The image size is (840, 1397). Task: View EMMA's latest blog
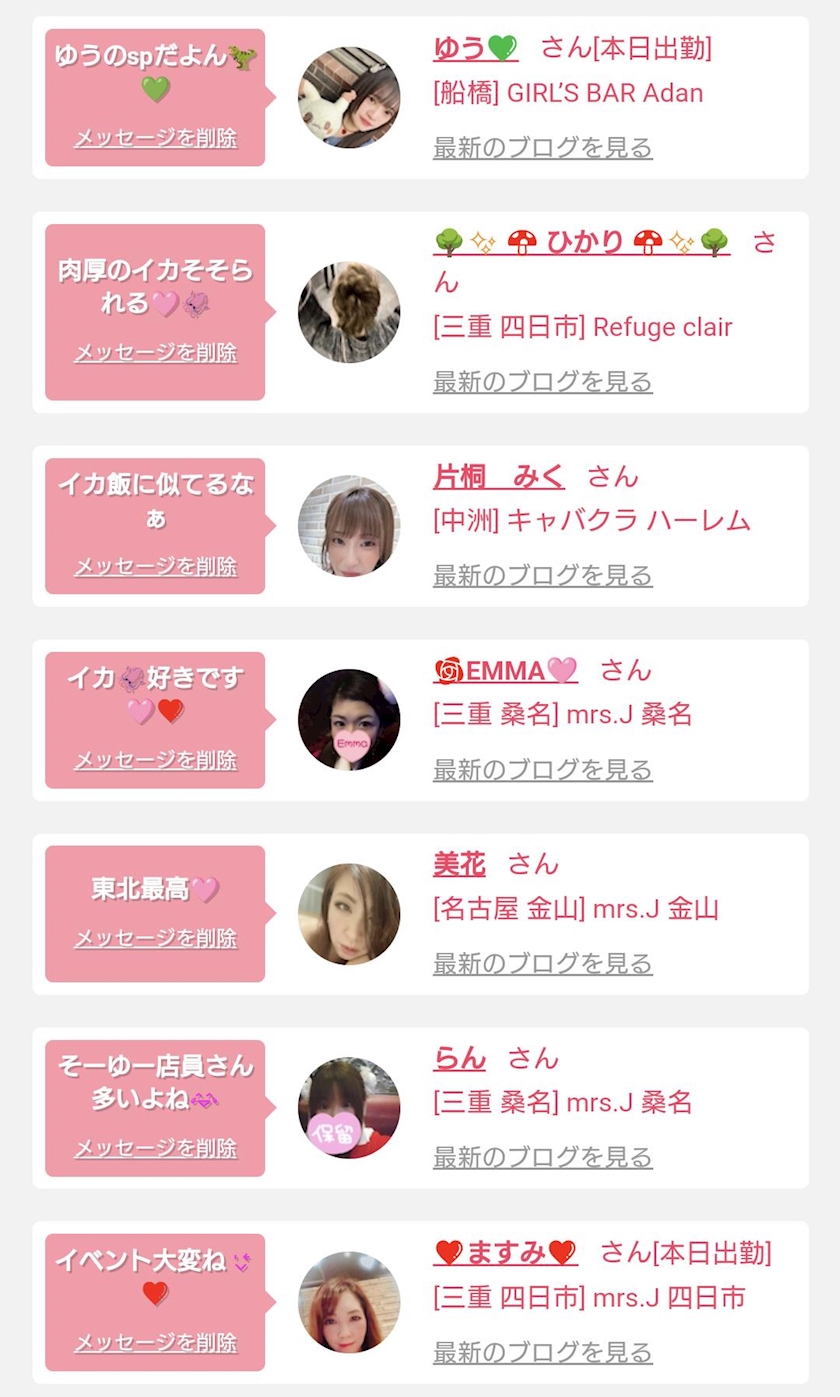click(x=542, y=770)
